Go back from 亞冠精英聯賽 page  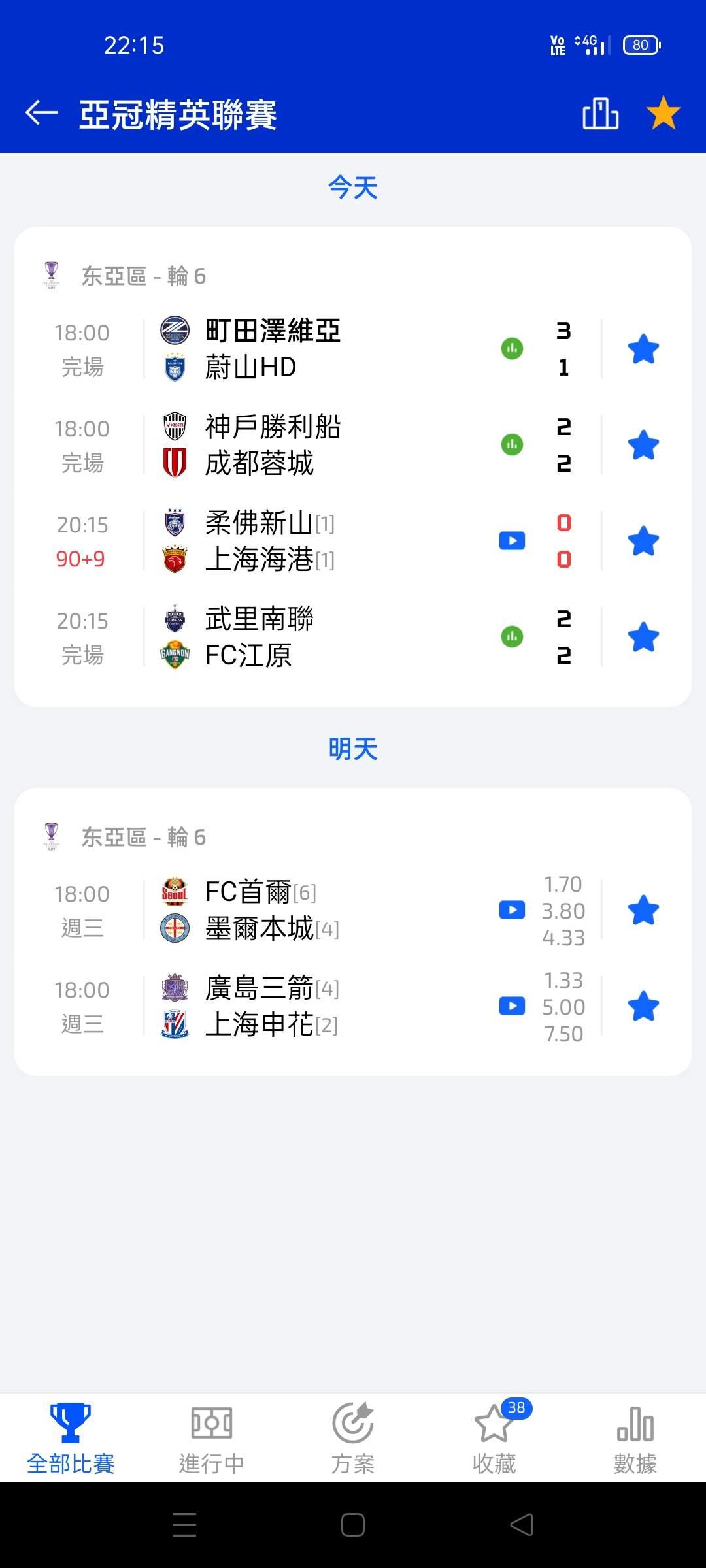(x=42, y=113)
